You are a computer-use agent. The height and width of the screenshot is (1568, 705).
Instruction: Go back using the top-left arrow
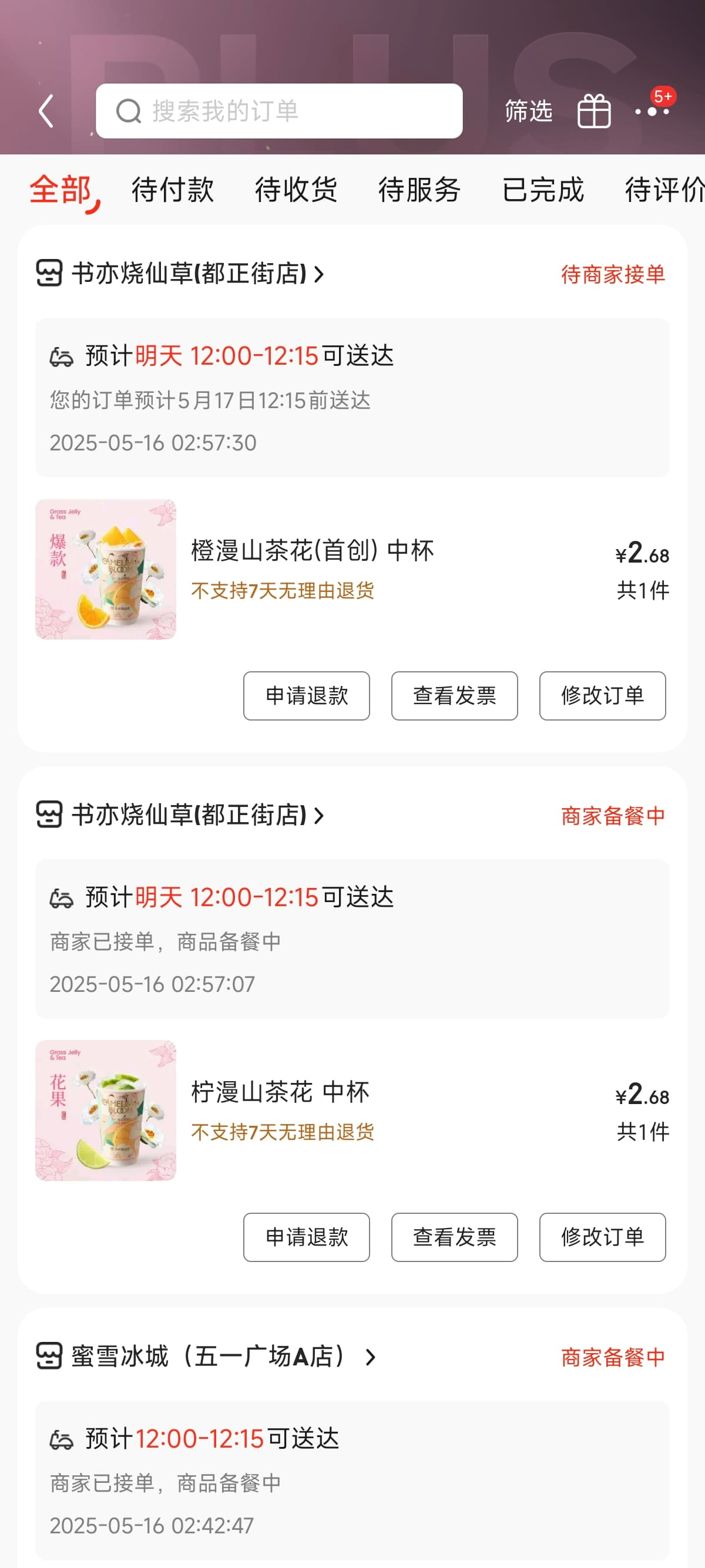point(46,111)
